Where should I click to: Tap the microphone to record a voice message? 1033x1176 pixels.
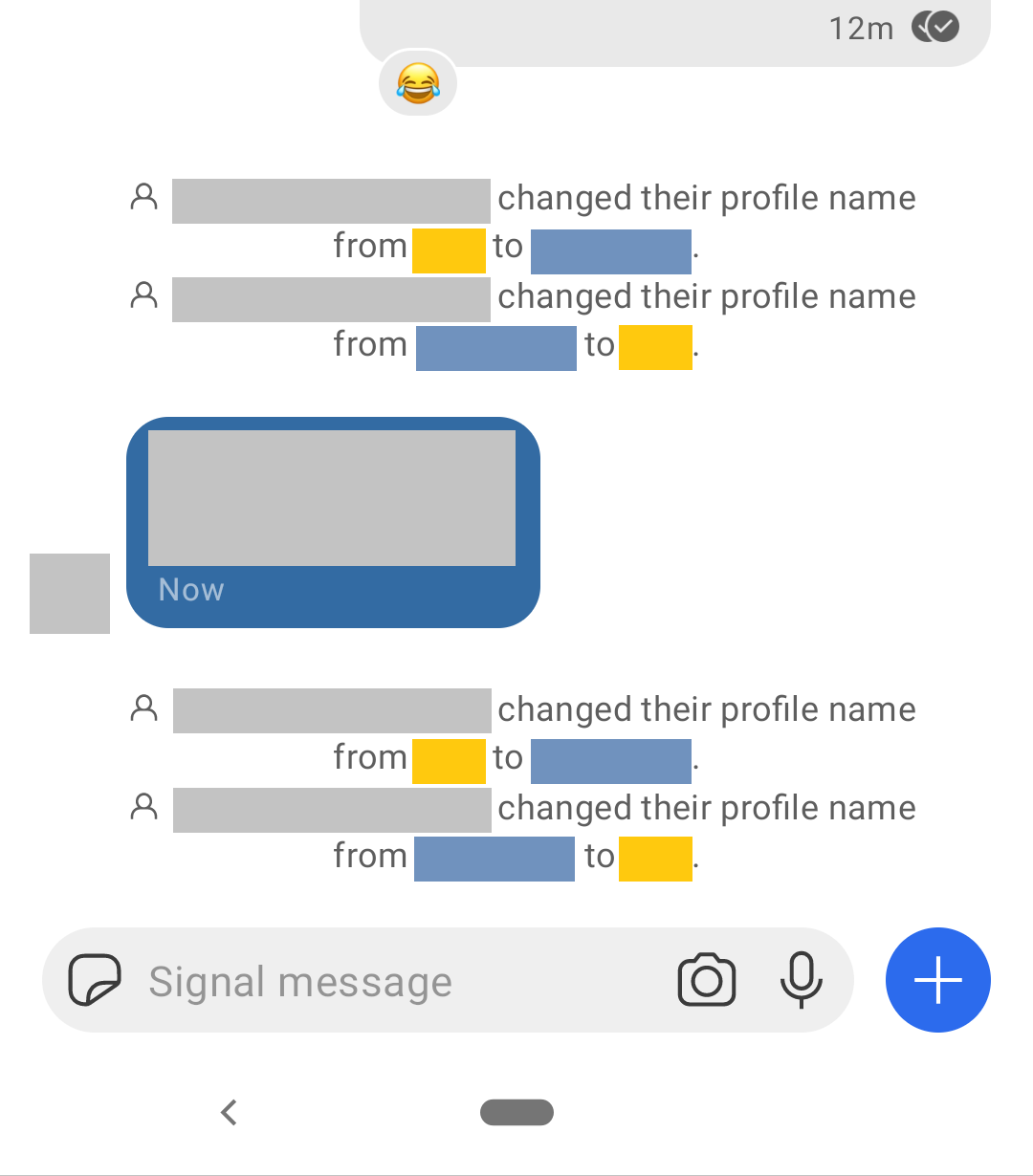click(x=802, y=980)
